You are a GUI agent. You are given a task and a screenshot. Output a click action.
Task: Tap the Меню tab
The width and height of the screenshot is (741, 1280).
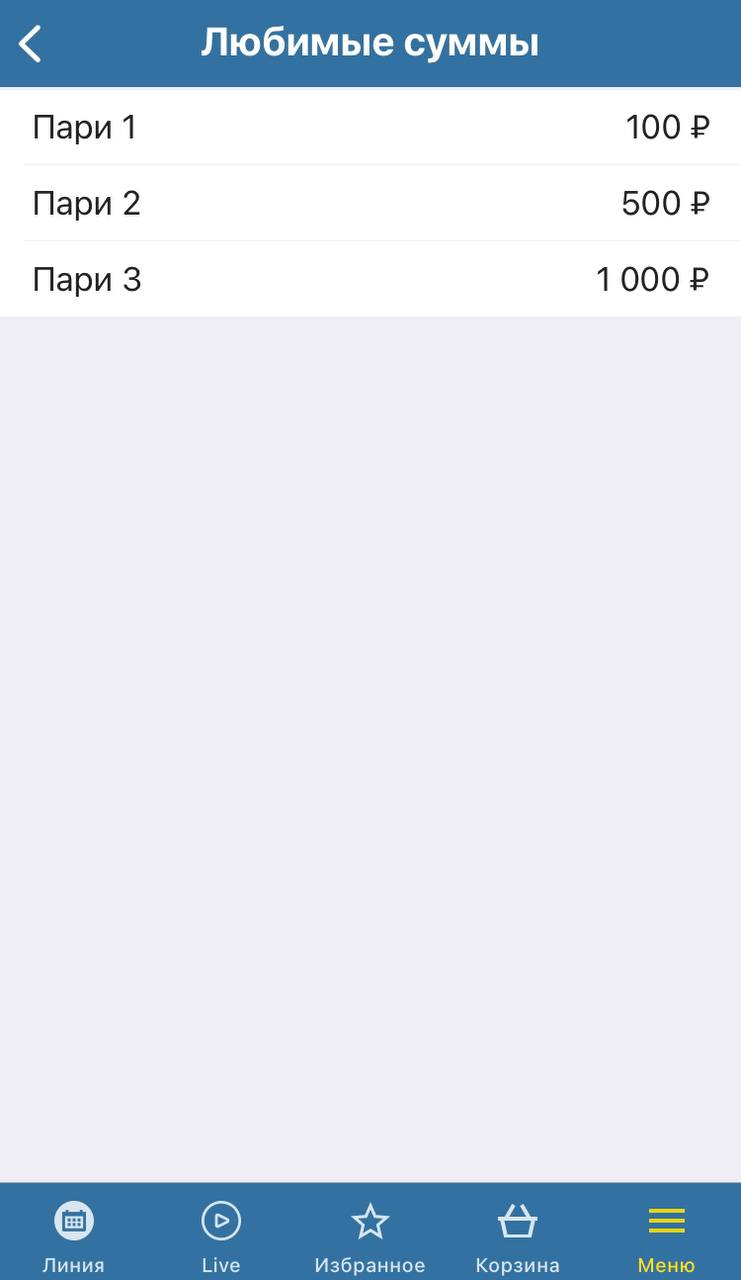(666, 1236)
